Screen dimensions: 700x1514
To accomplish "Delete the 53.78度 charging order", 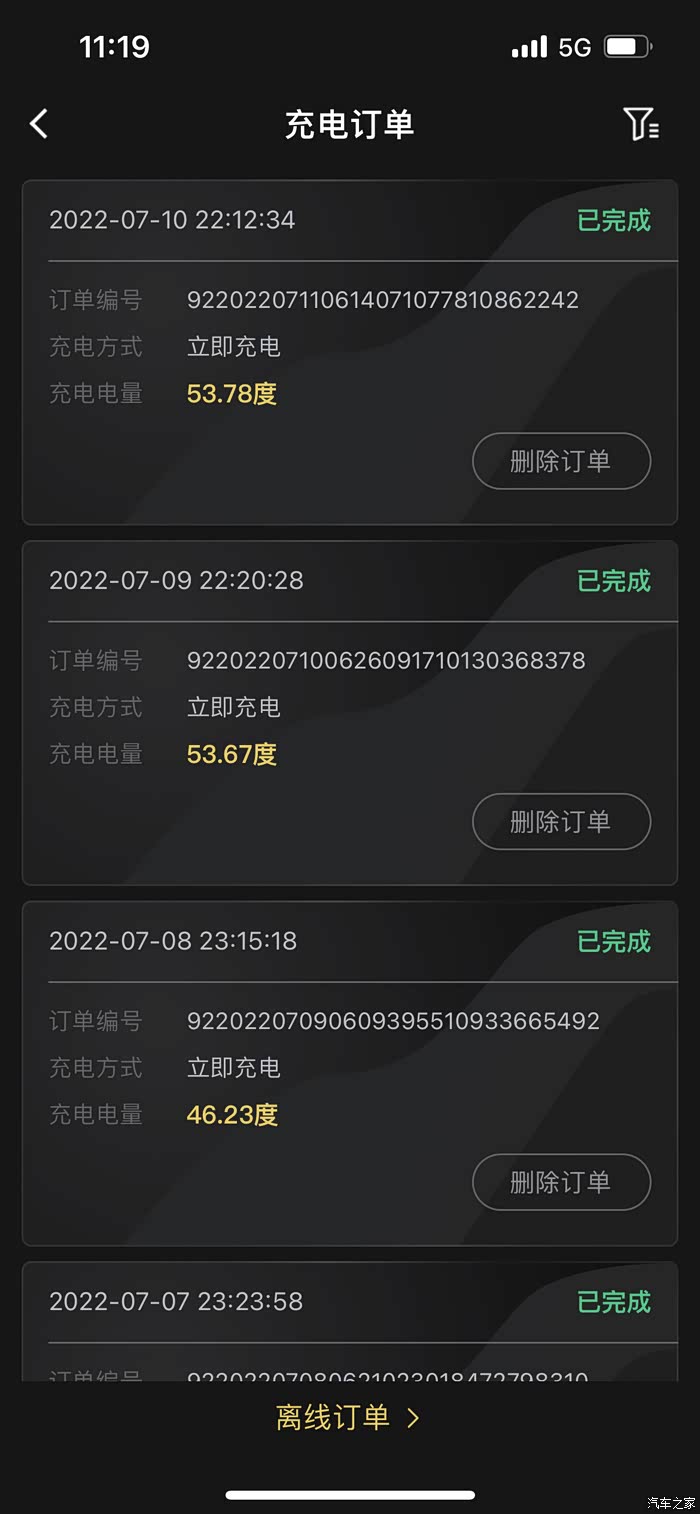I will (561, 461).
